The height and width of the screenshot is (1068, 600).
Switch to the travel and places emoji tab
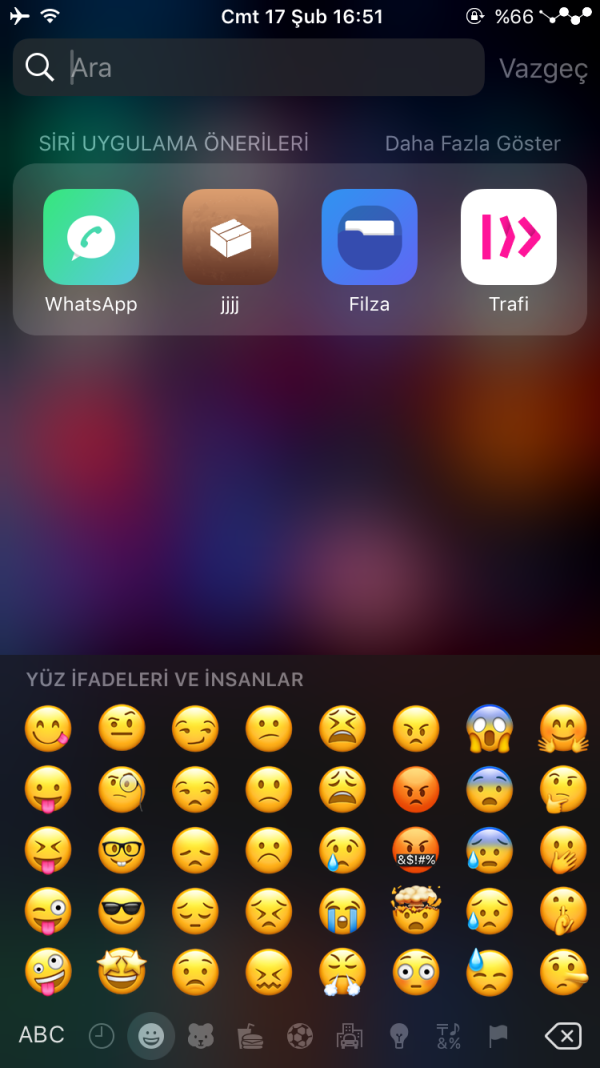(x=349, y=1037)
